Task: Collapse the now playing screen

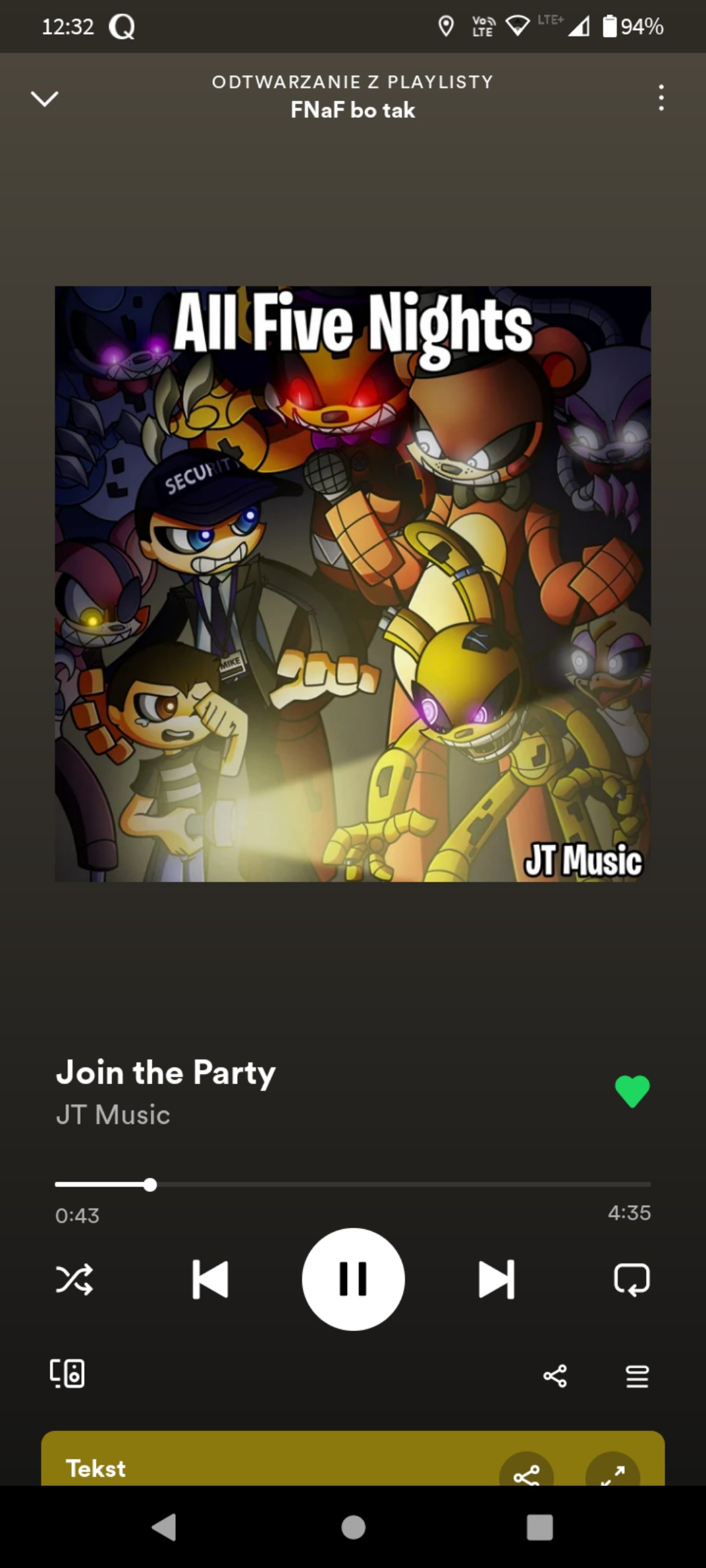Action: point(45,99)
